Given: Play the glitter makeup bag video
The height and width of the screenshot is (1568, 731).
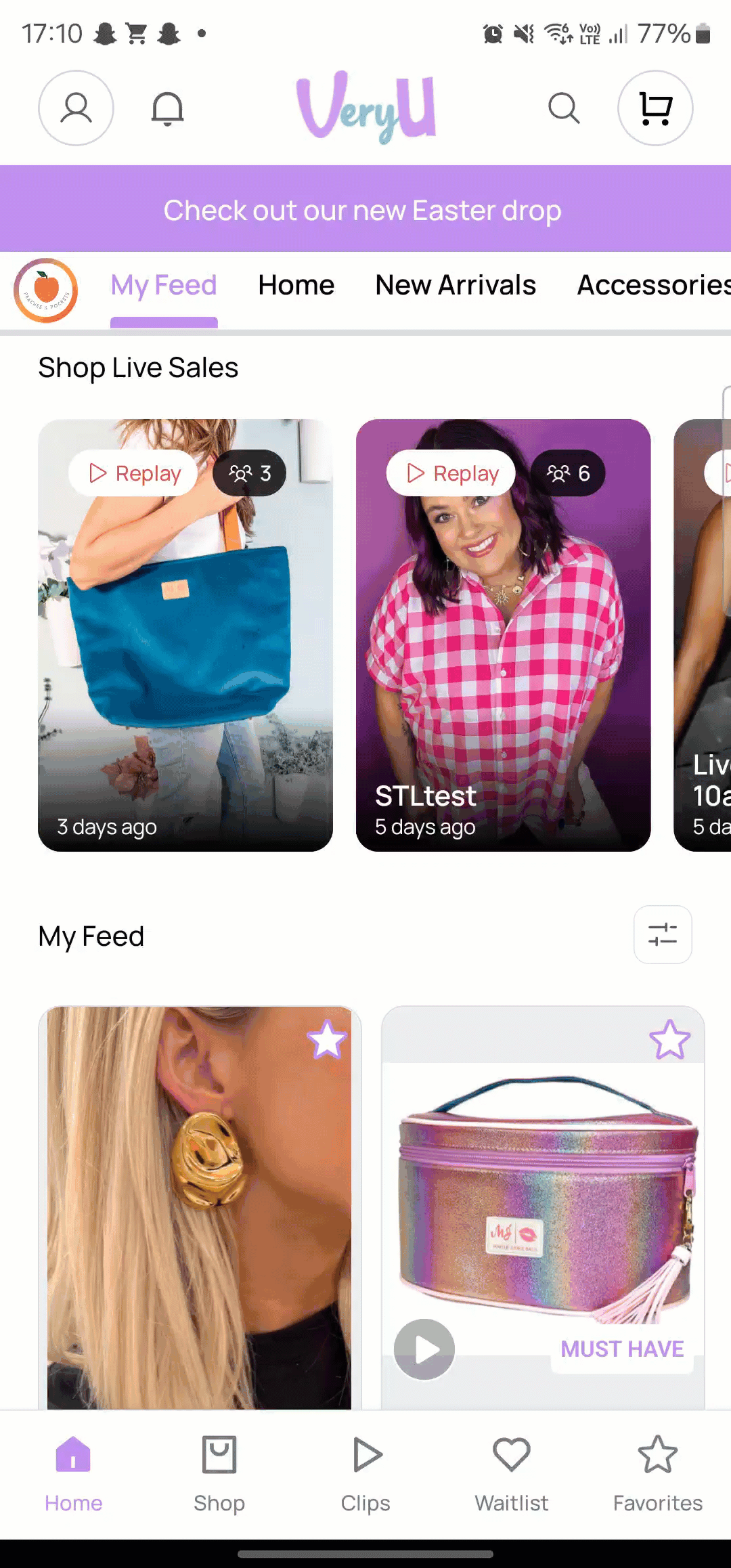Looking at the screenshot, I should coord(424,1349).
